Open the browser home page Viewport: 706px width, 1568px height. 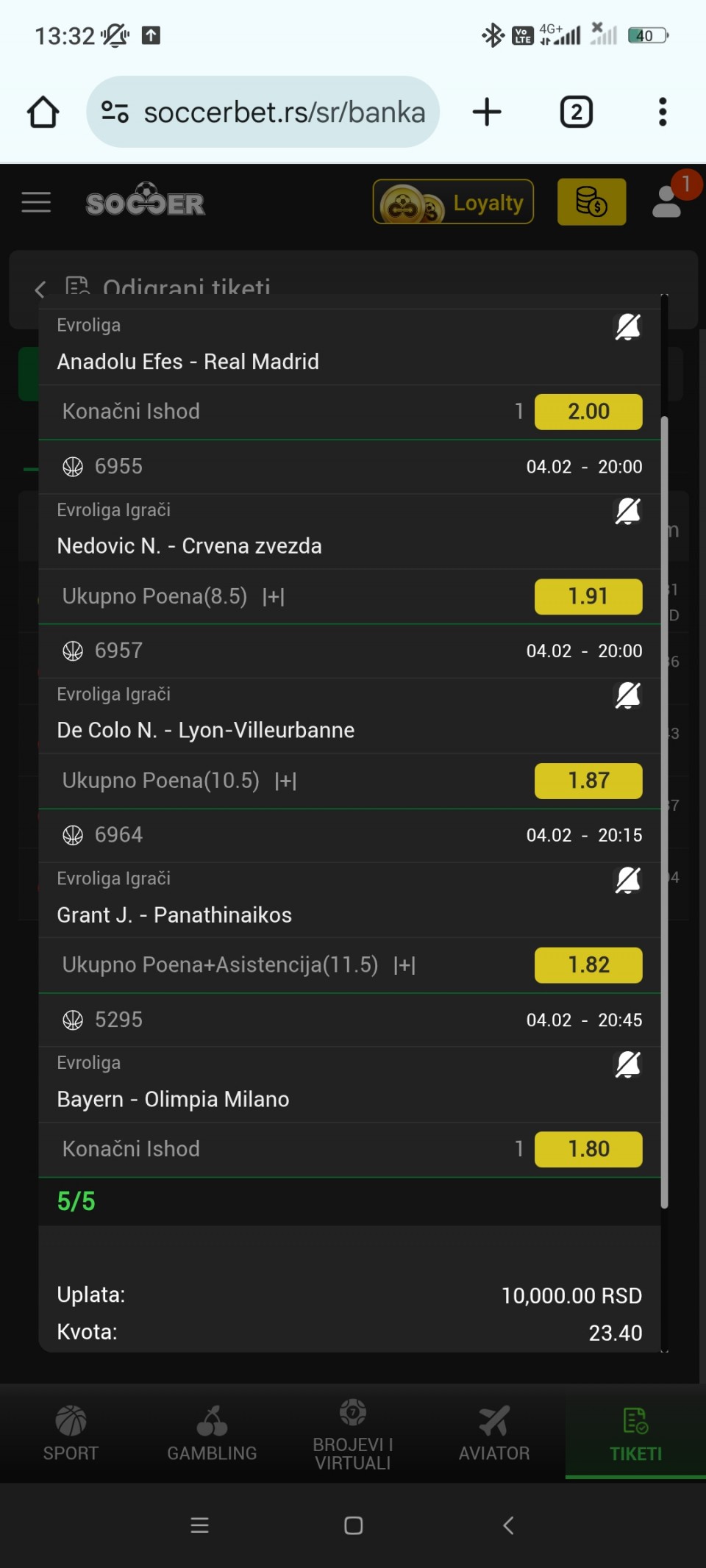point(43,112)
